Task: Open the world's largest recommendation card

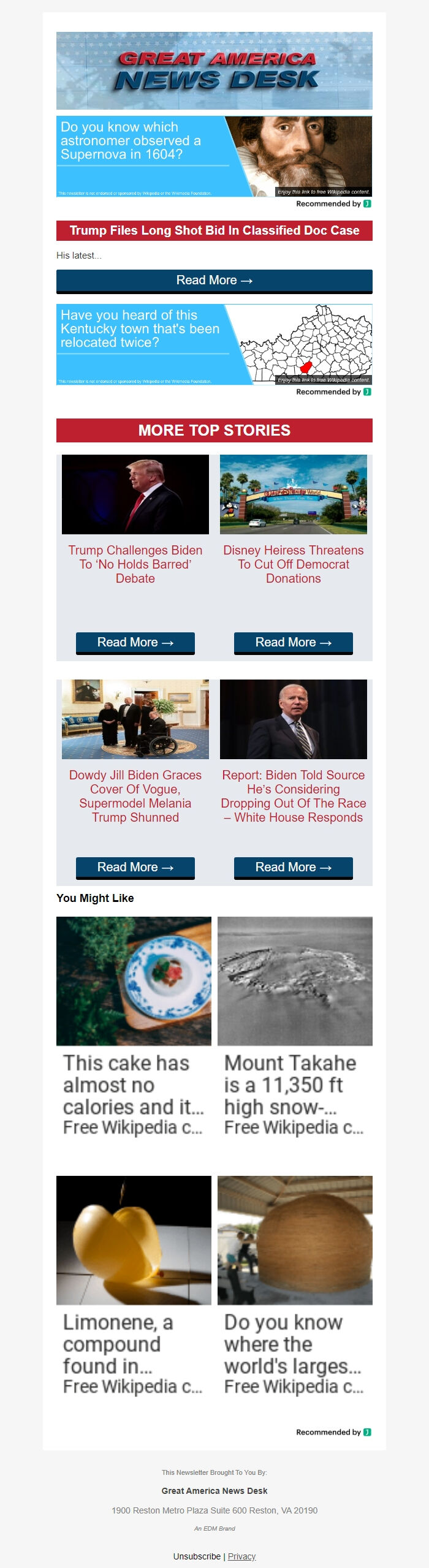Action: pyautogui.click(x=295, y=1286)
